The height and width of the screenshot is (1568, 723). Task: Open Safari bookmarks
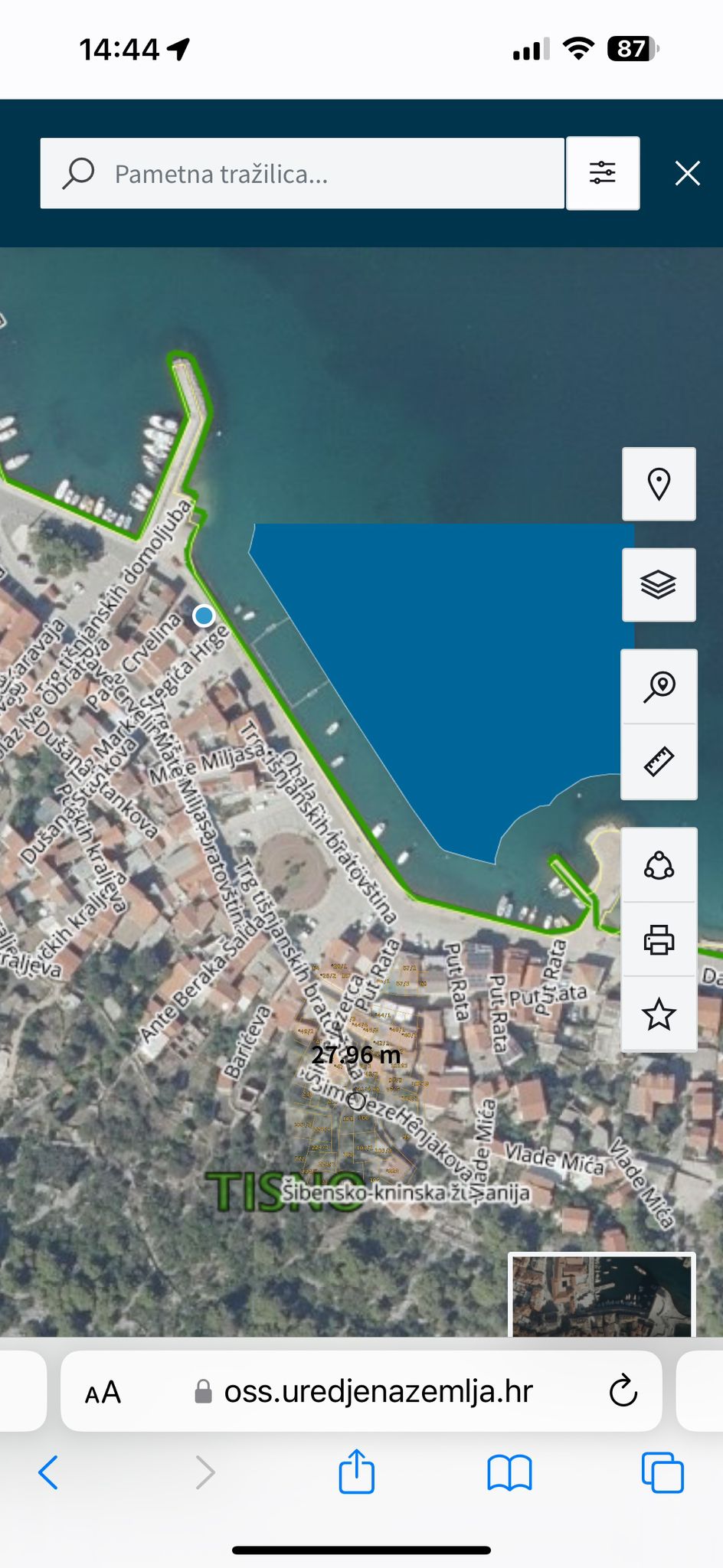509,1472
